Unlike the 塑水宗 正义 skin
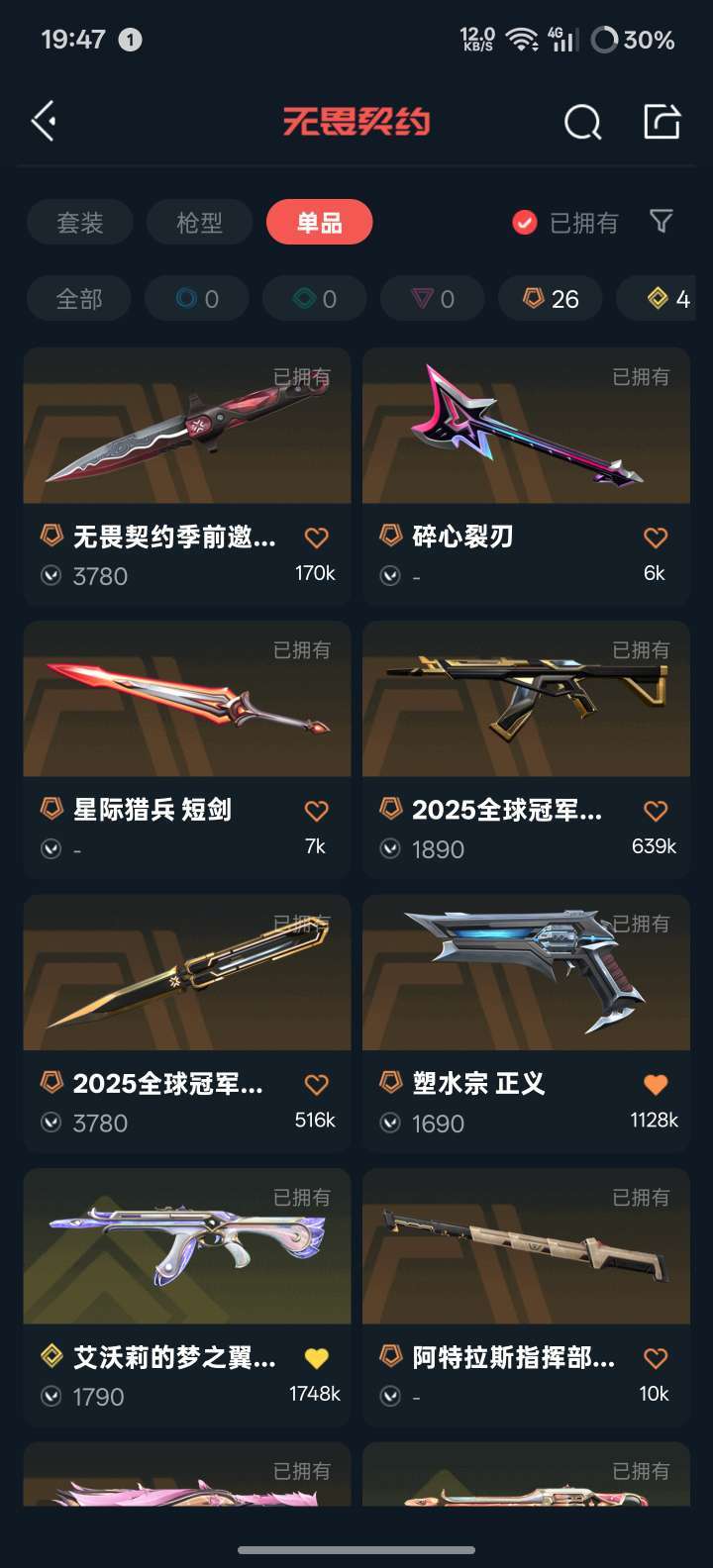713x1568 pixels. click(656, 1084)
